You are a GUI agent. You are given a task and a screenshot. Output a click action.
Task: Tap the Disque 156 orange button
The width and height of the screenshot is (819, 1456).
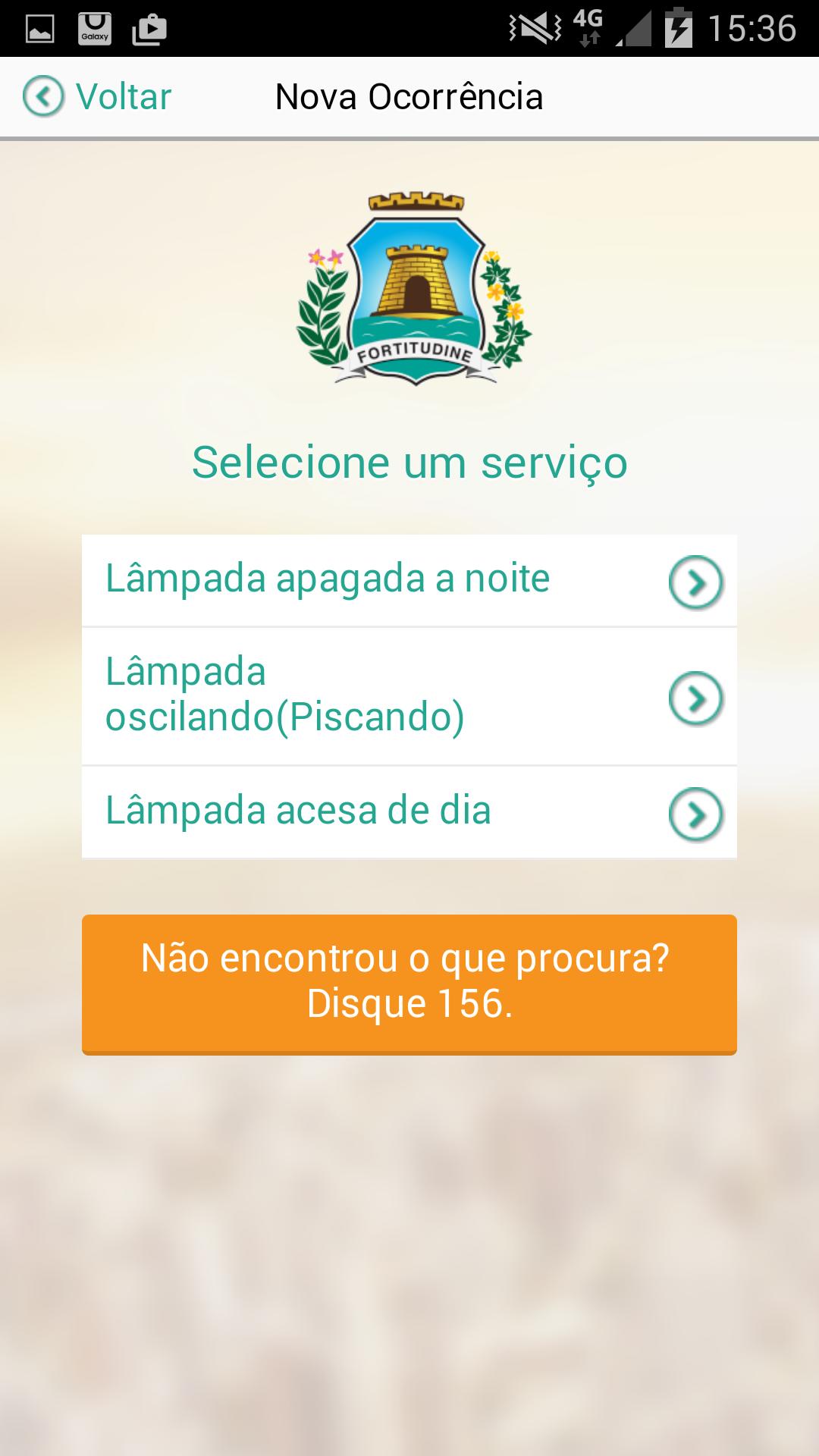(409, 984)
